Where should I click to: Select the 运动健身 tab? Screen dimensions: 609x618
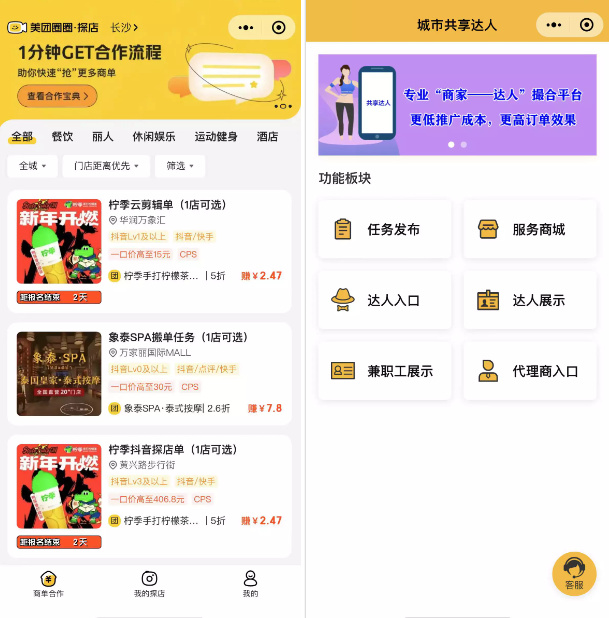click(216, 137)
